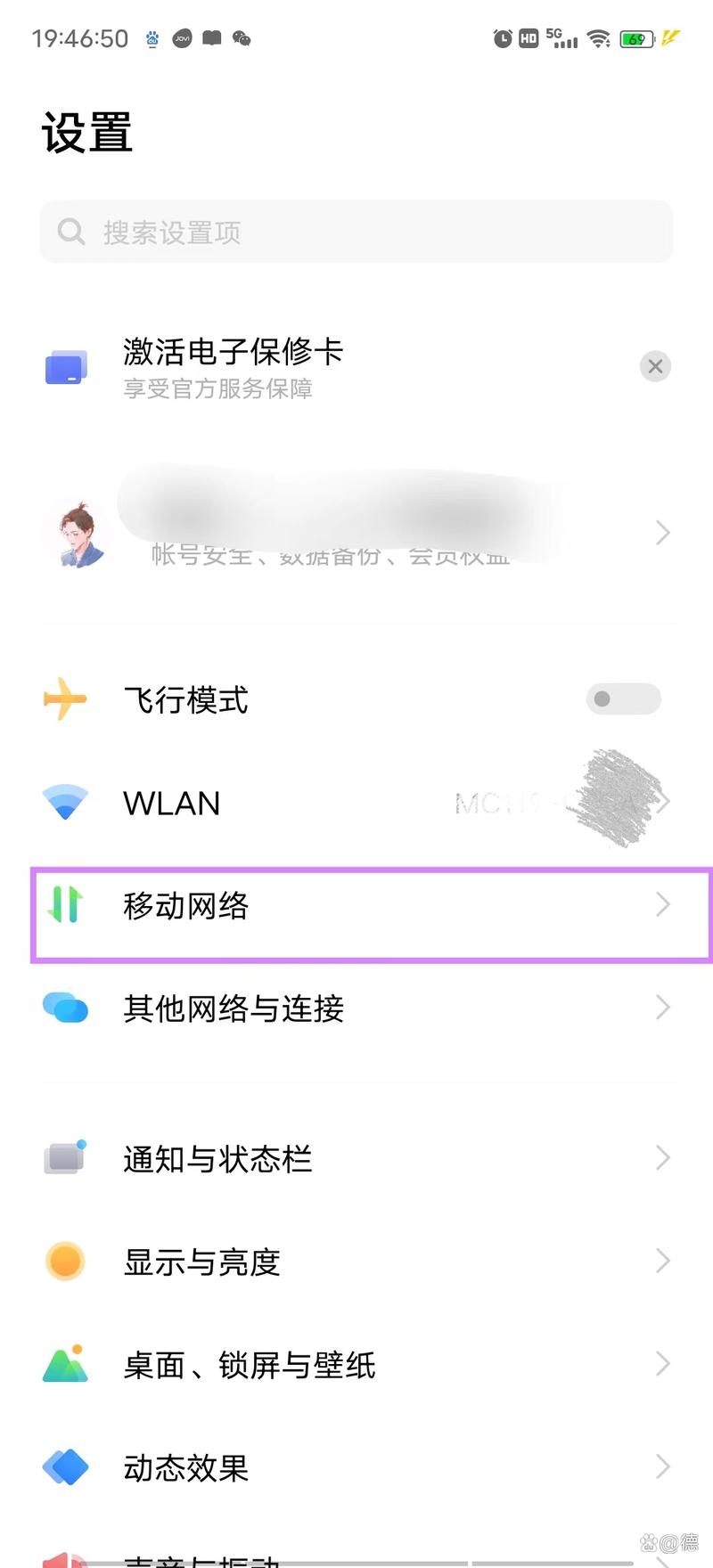Expand the highlighted 移动网络 row chevron
The image size is (713, 1568).
[664, 905]
